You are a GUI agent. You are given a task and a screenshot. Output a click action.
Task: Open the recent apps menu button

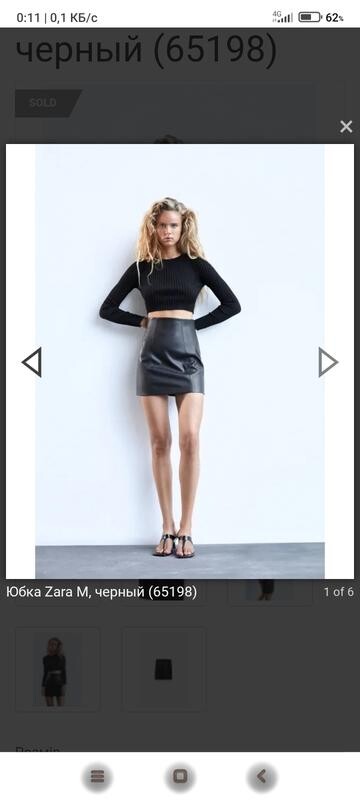pos(97,777)
